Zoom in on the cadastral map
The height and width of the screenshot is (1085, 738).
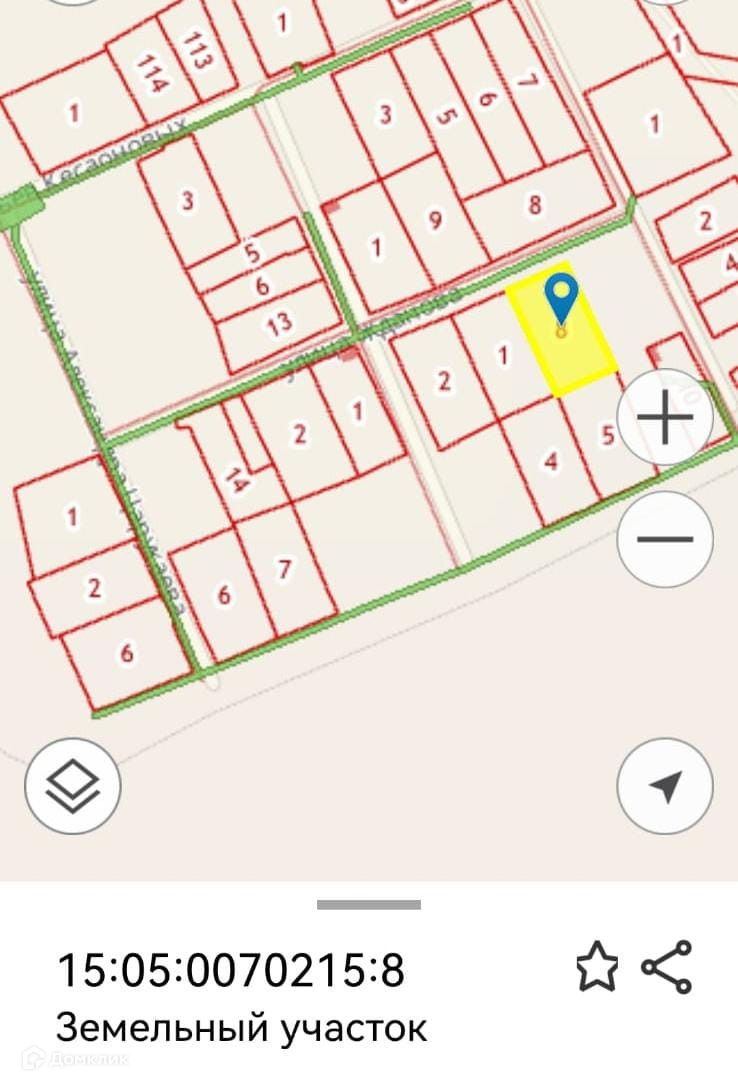coord(665,418)
